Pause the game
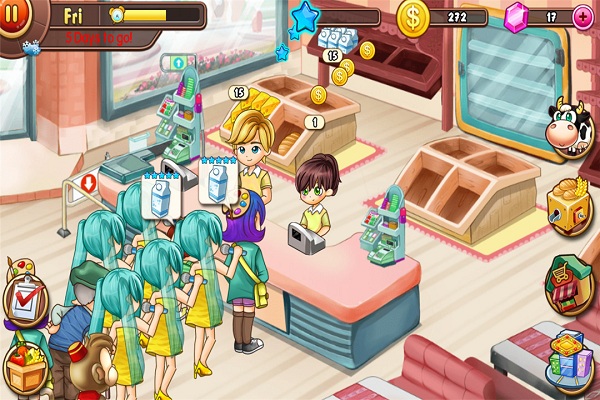The width and height of the screenshot is (600, 400). point(14,16)
